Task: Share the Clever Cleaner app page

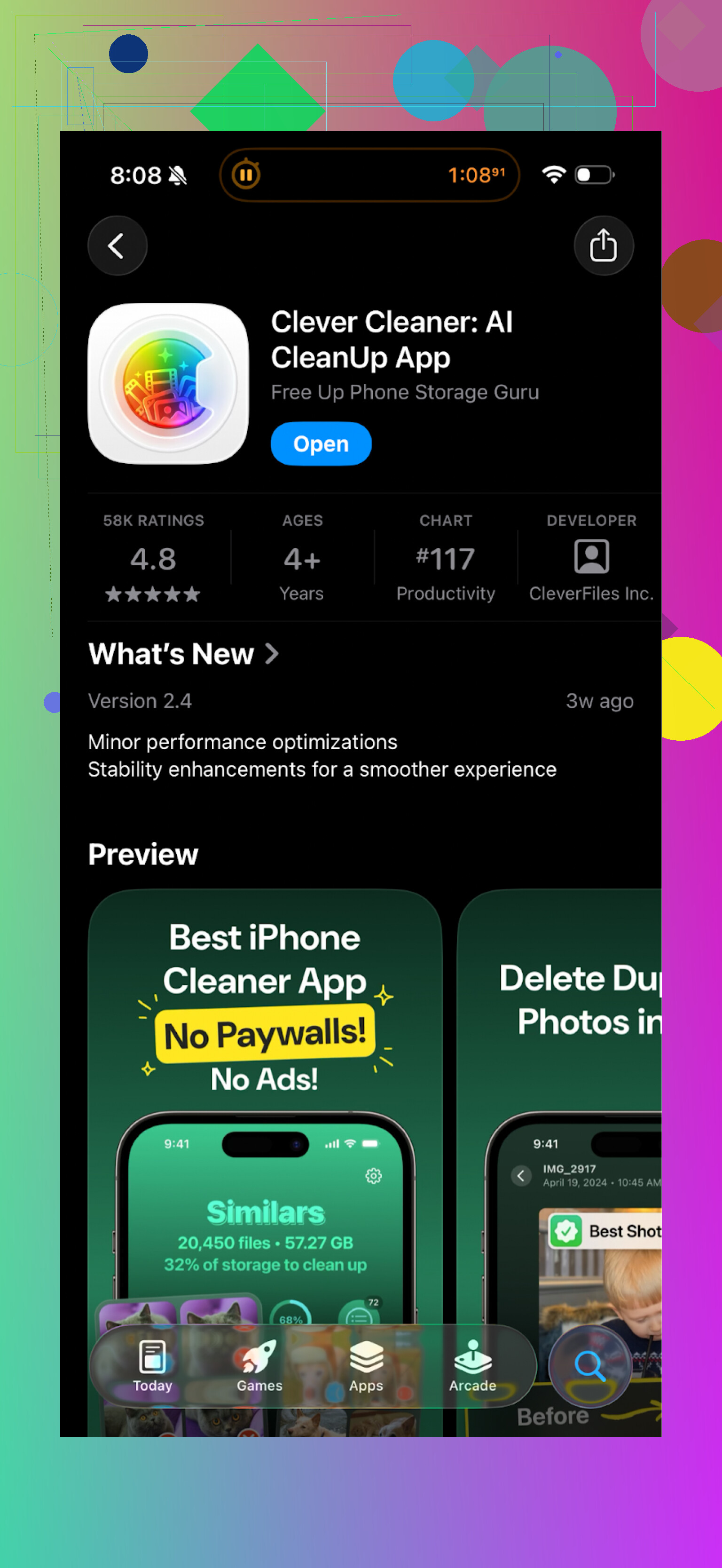Action: [x=603, y=245]
